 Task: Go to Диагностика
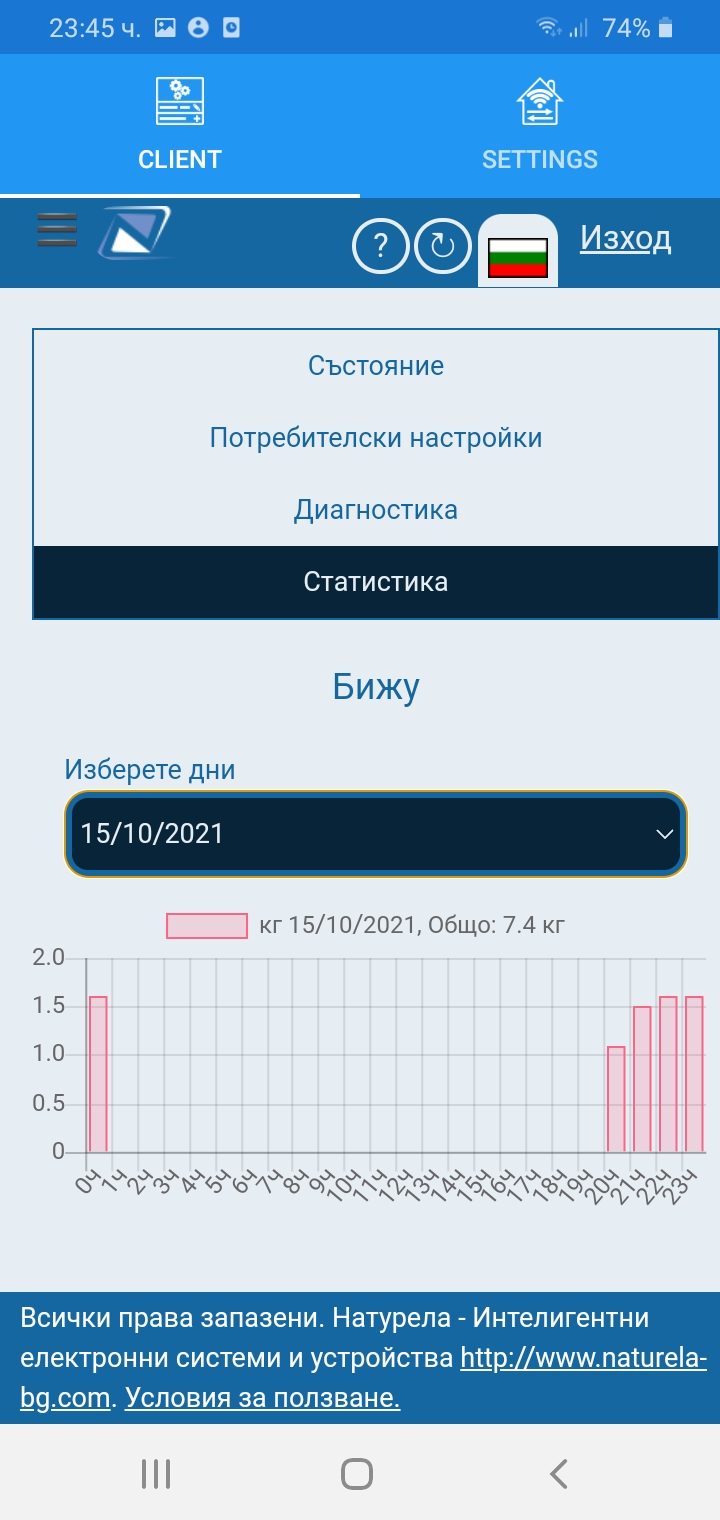pos(376,510)
